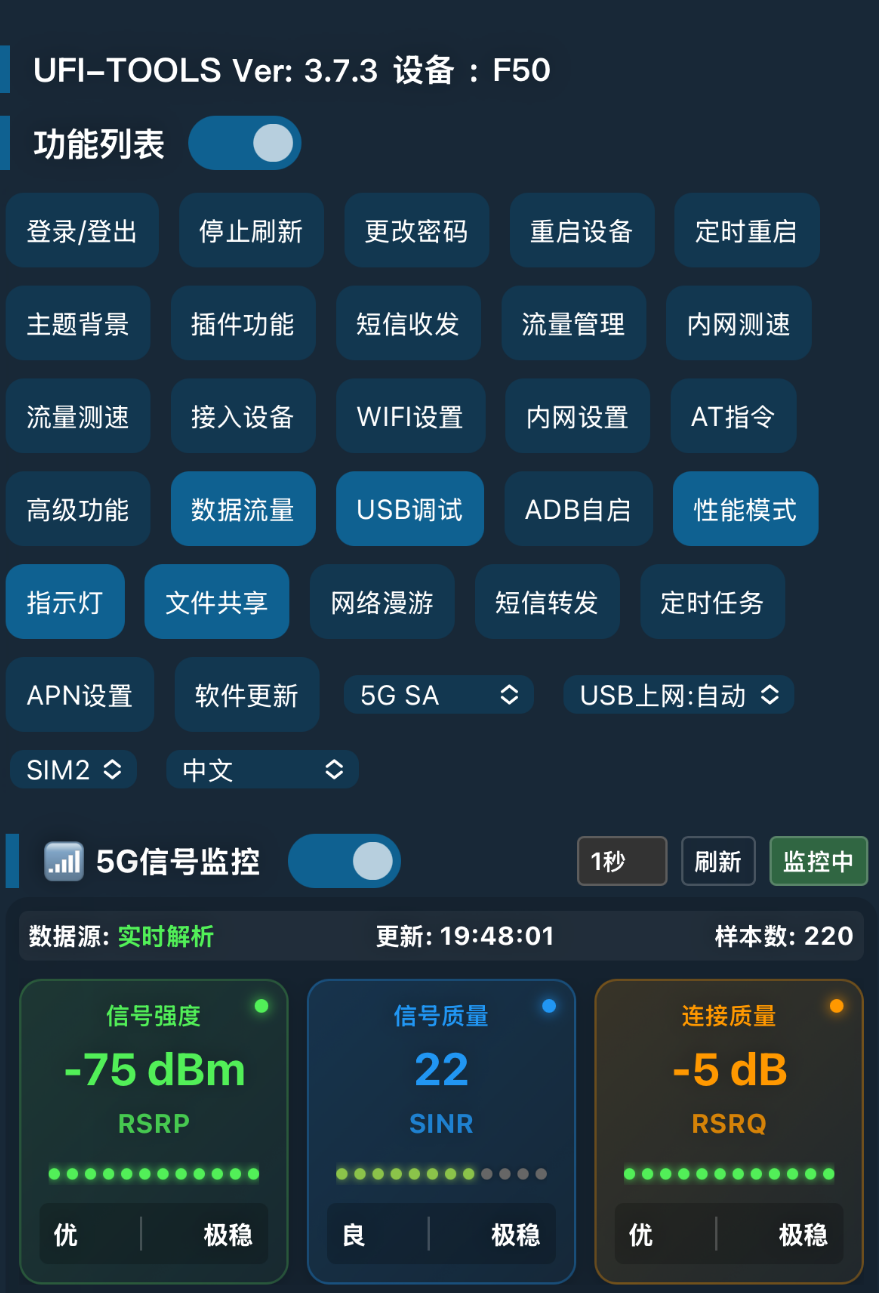Disable the 5G信号监控 monitoring toggle

[344, 860]
